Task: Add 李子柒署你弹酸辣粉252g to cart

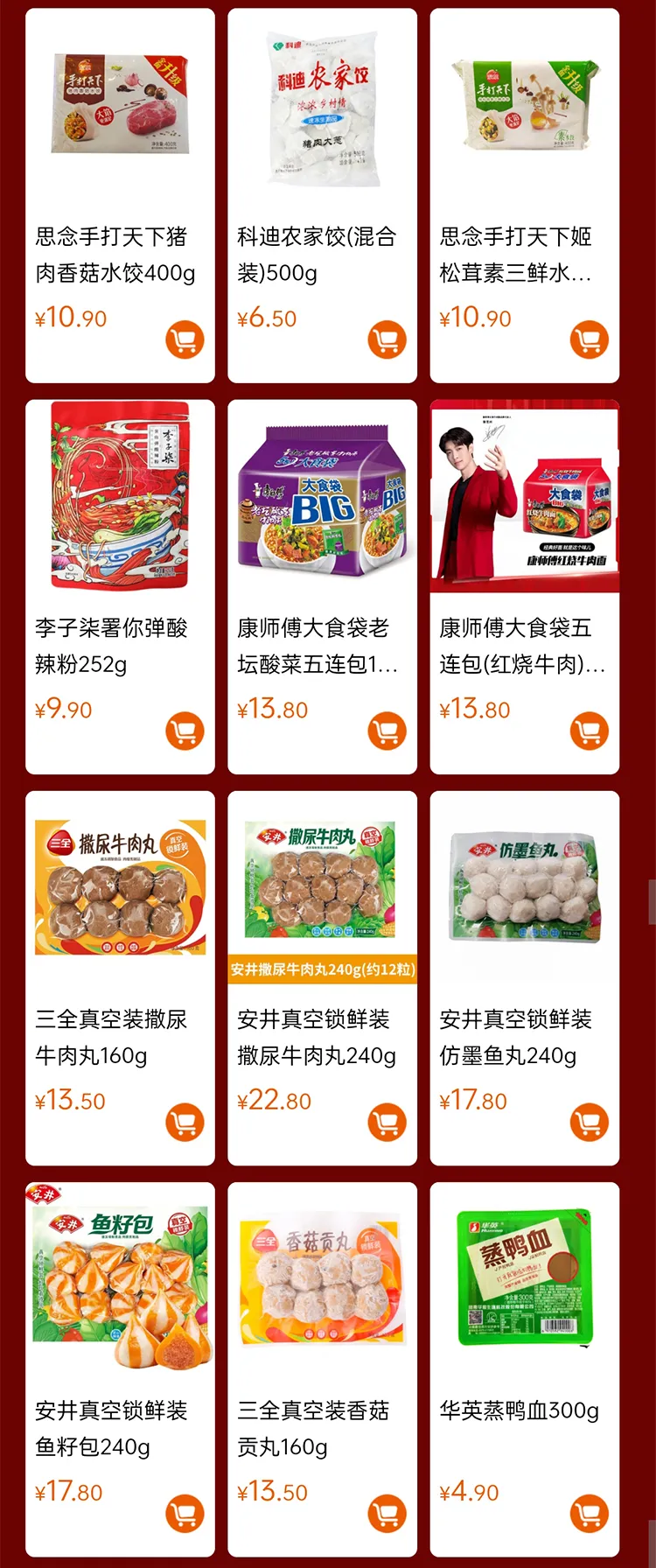Action: coord(185,731)
